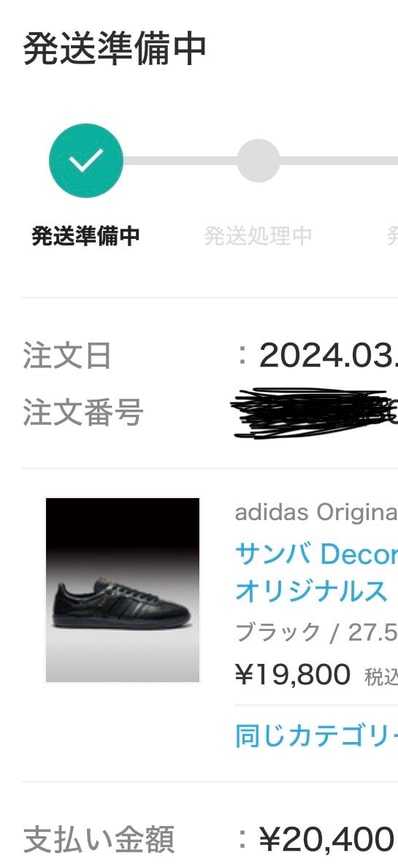This screenshot has width=398, height=864.
Task: Tap the black Samba shoe thumbnail
Action: [122, 590]
